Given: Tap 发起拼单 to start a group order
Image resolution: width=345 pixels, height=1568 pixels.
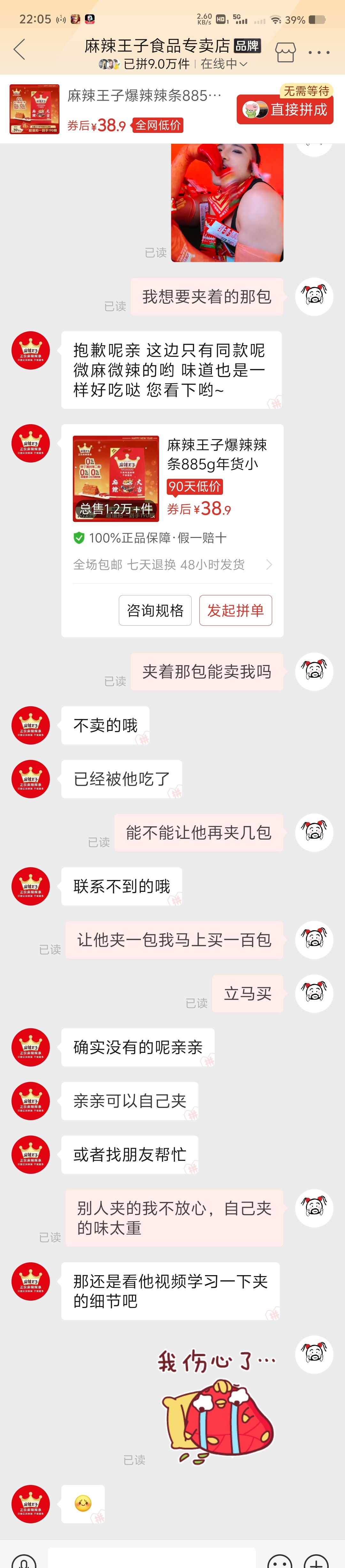Looking at the screenshot, I should coord(235,610).
